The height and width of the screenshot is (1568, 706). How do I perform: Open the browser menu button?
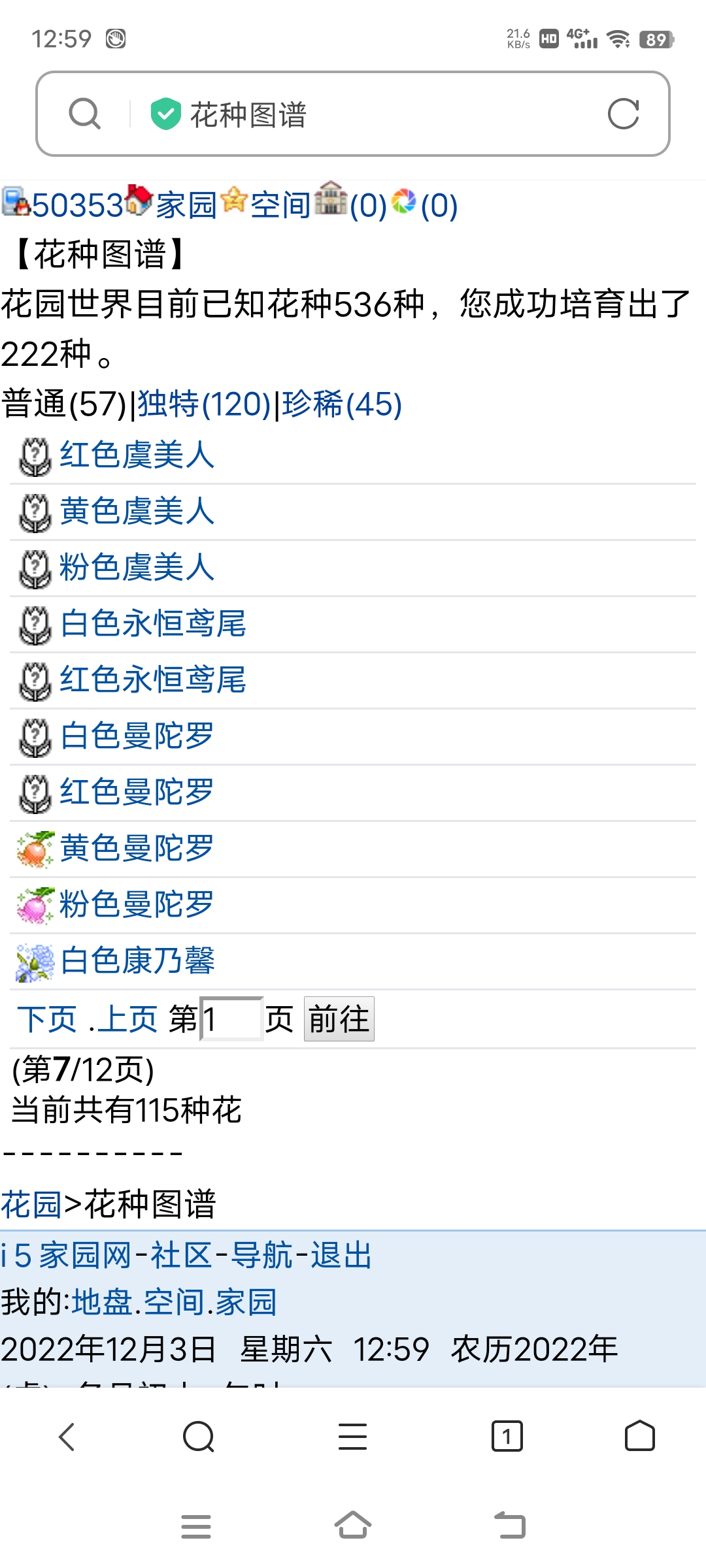click(352, 1436)
